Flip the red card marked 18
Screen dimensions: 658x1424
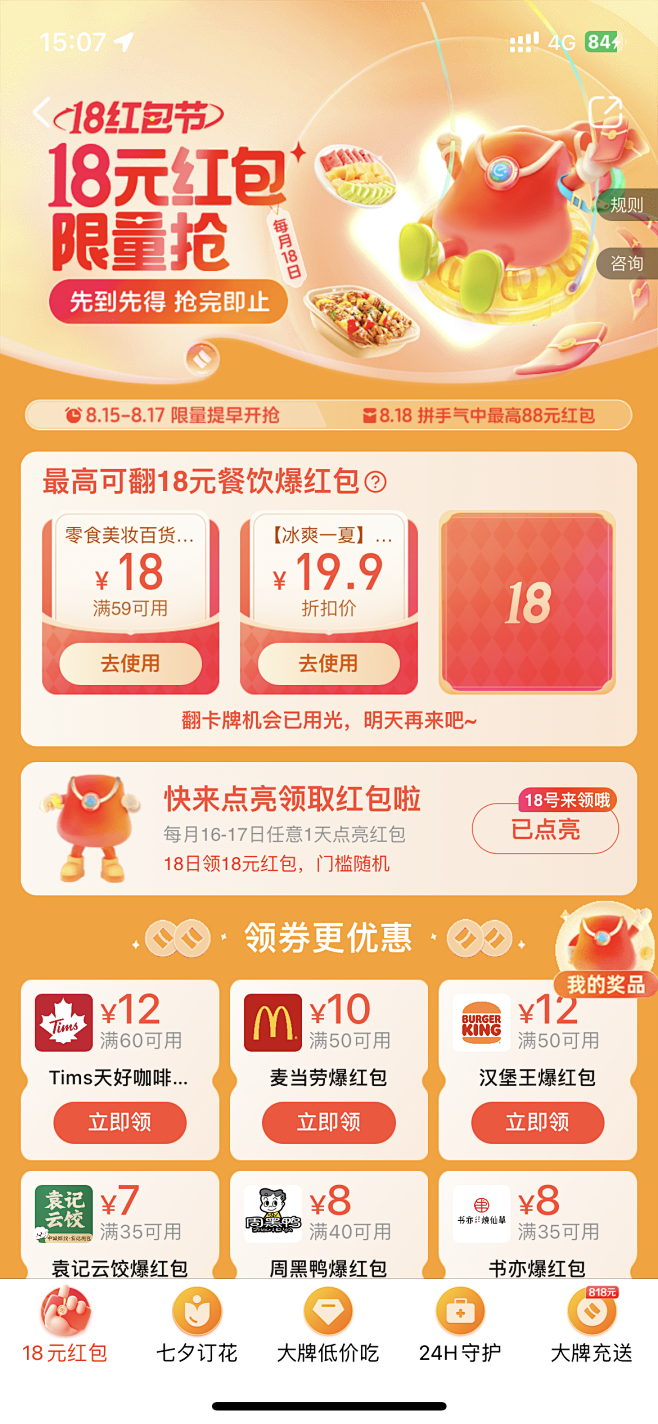(528, 602)
